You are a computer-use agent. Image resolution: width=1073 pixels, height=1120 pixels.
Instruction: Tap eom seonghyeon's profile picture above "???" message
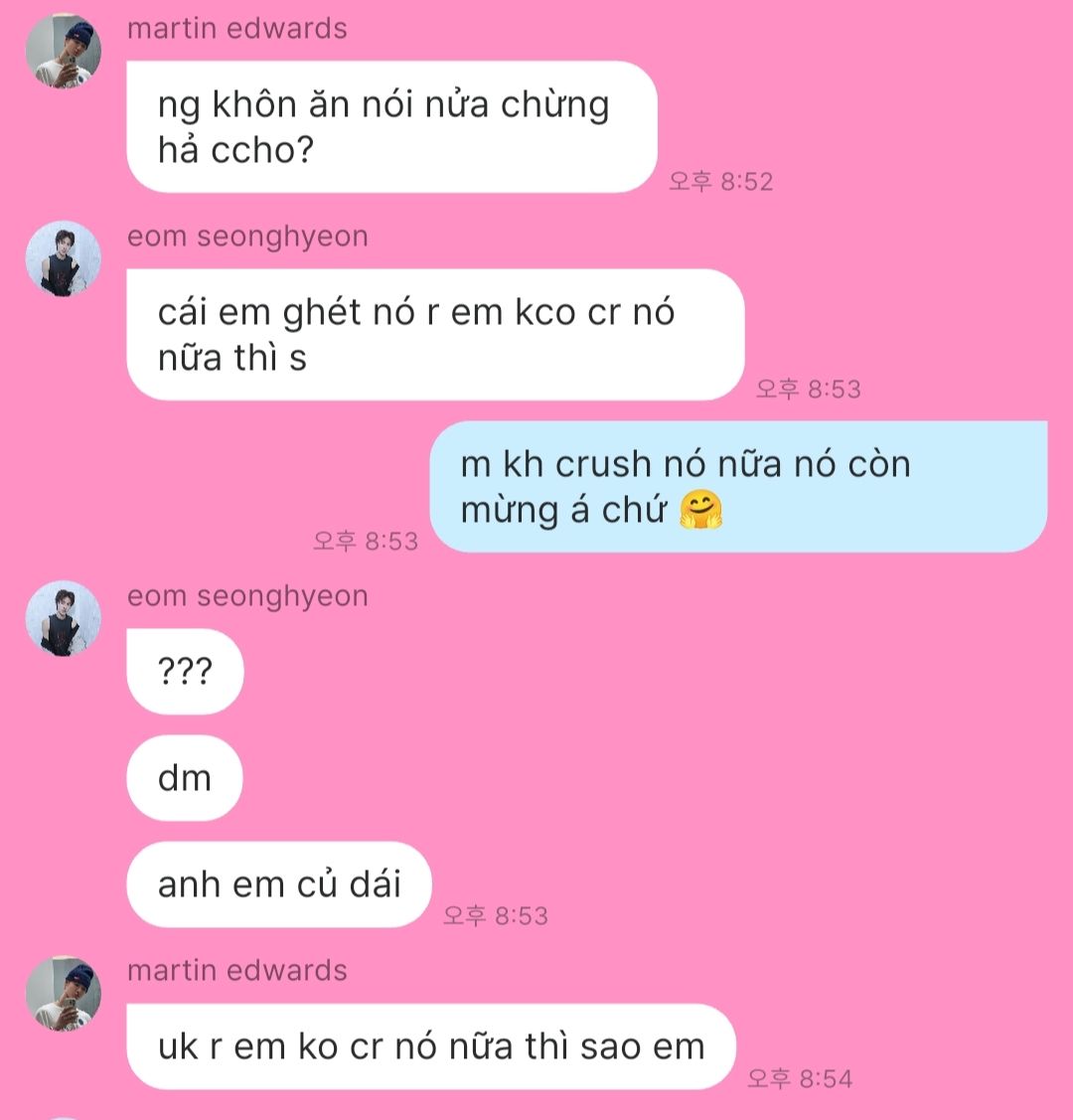(64, 618)
